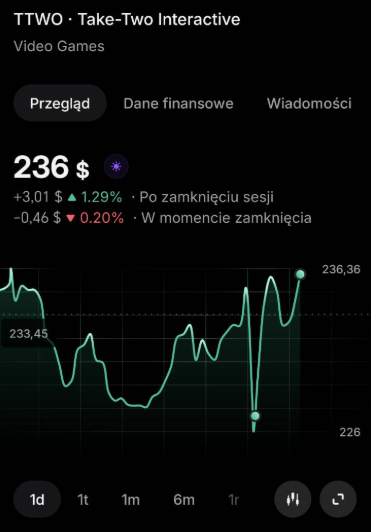Image resolution: width=371 pixels, height=532 pixels.
Task: Select the Przegląd tab
Action: pyautogui.click(x=60, y=103)
